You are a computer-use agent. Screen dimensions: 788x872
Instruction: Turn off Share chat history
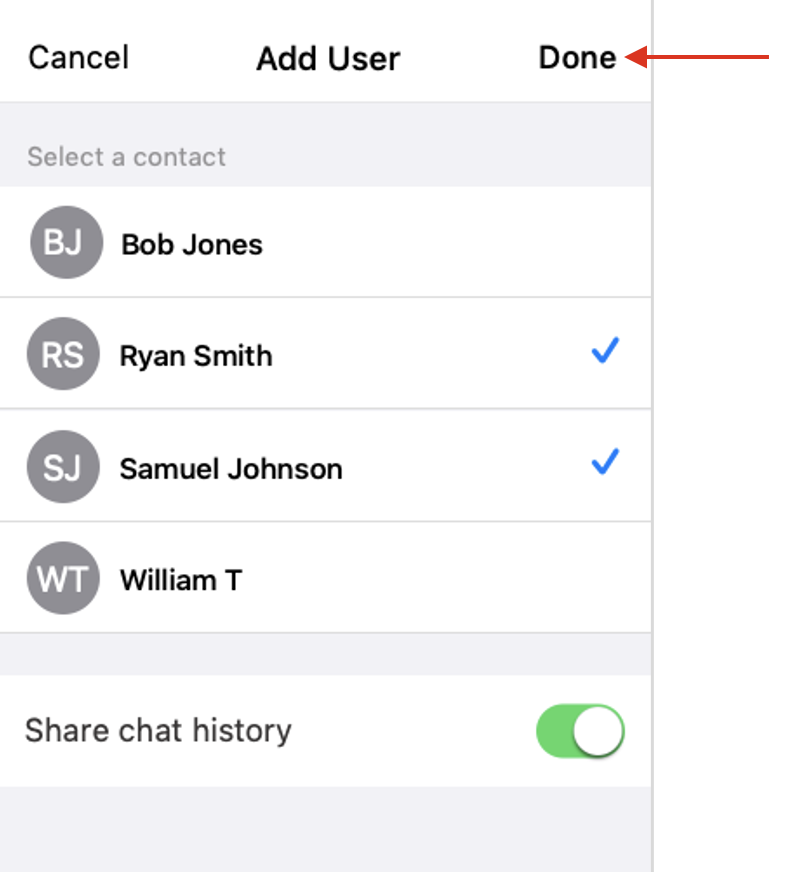coord(580,731)
